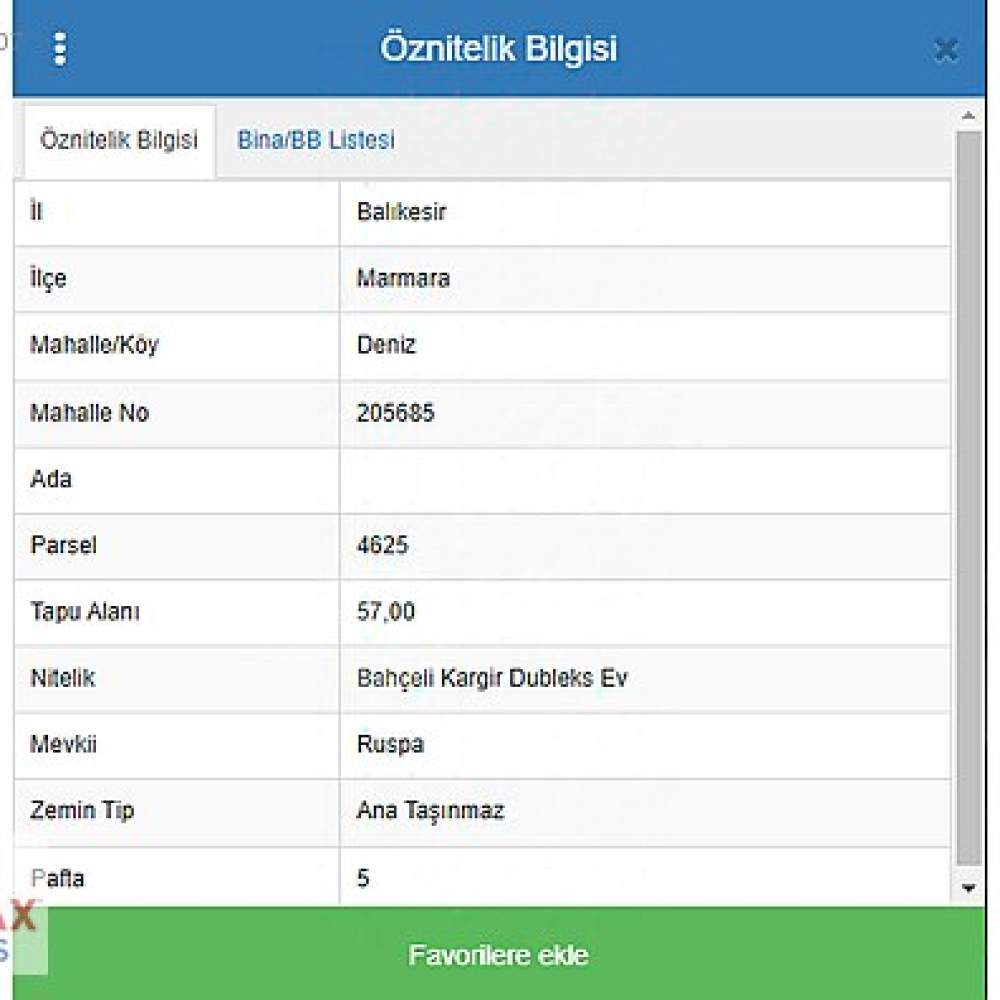This screenshot has width=1000, height=1000.
Task: Tap the Favorilere ekle button
Action: (x=499, y=955)
